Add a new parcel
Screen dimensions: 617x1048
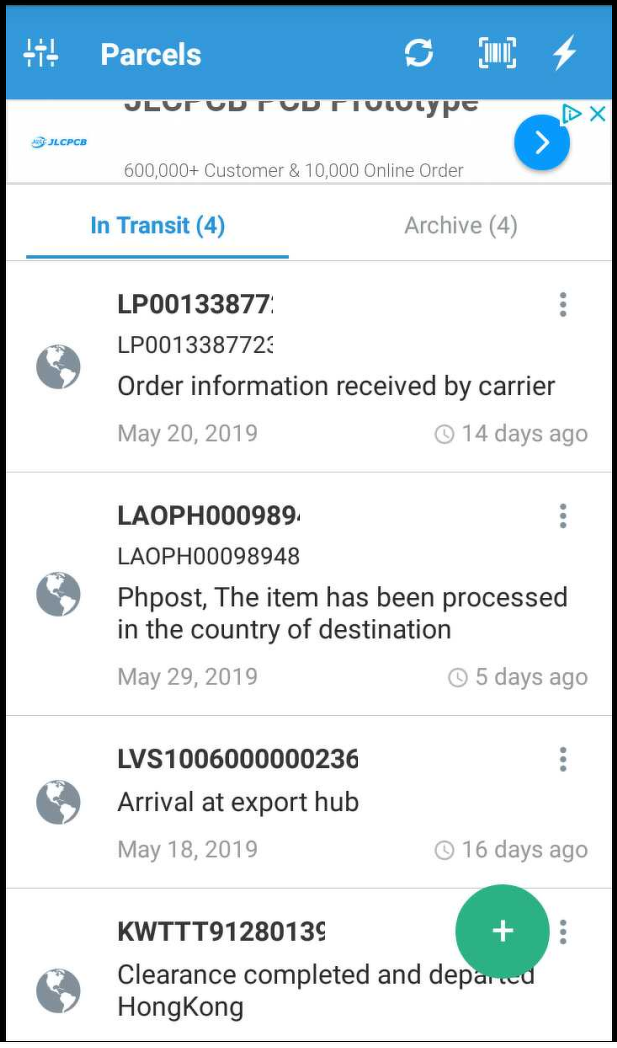pos(502,931)
